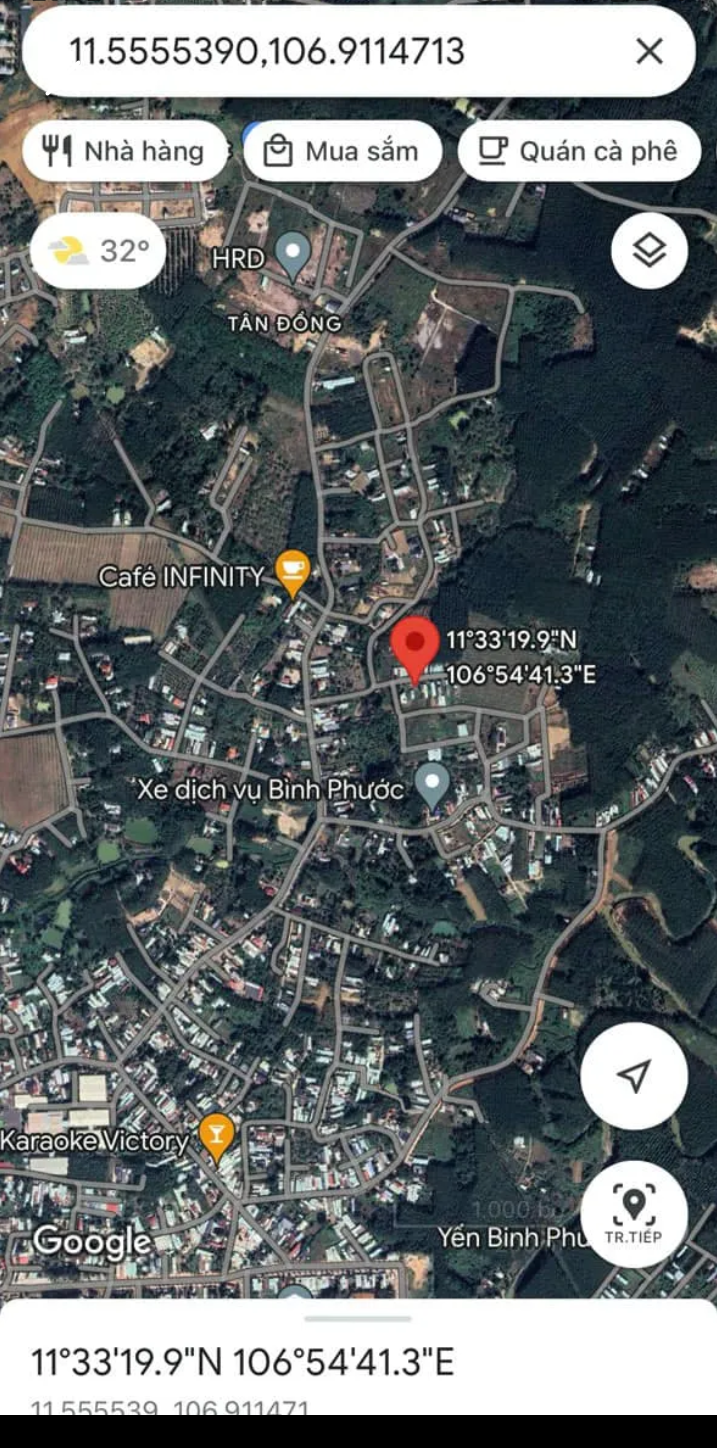Select the Quán cà phê chip

click(579, 151)
